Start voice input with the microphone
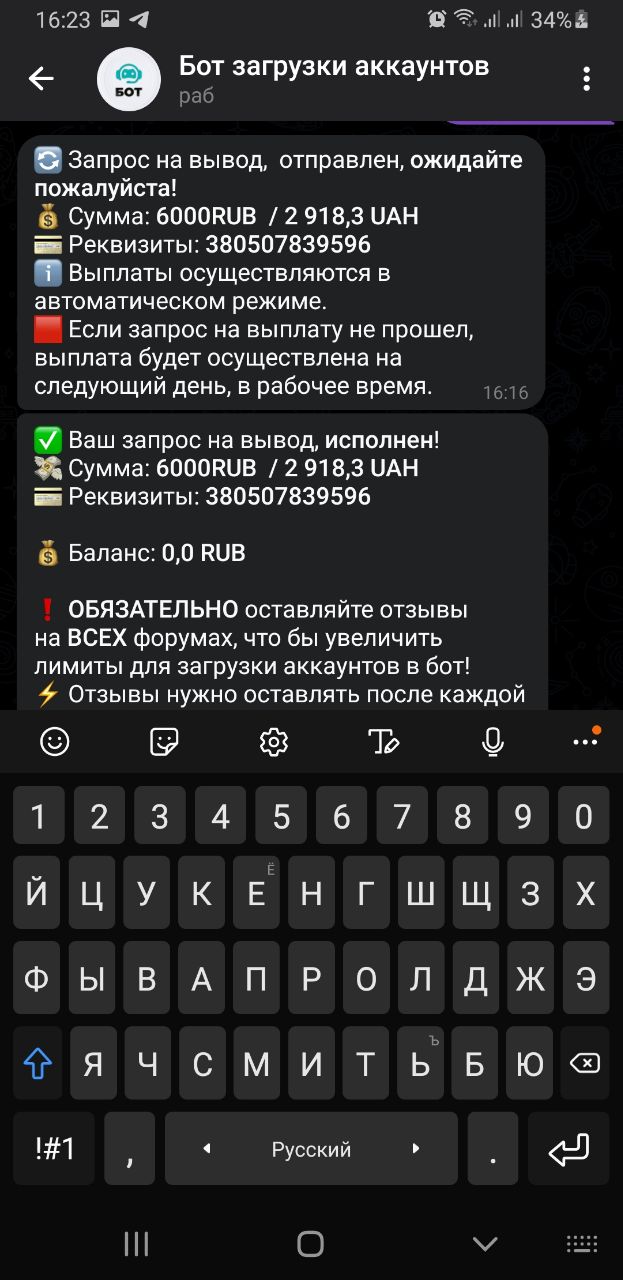Viewport: 623px width, 1280px height. point(492,741)
